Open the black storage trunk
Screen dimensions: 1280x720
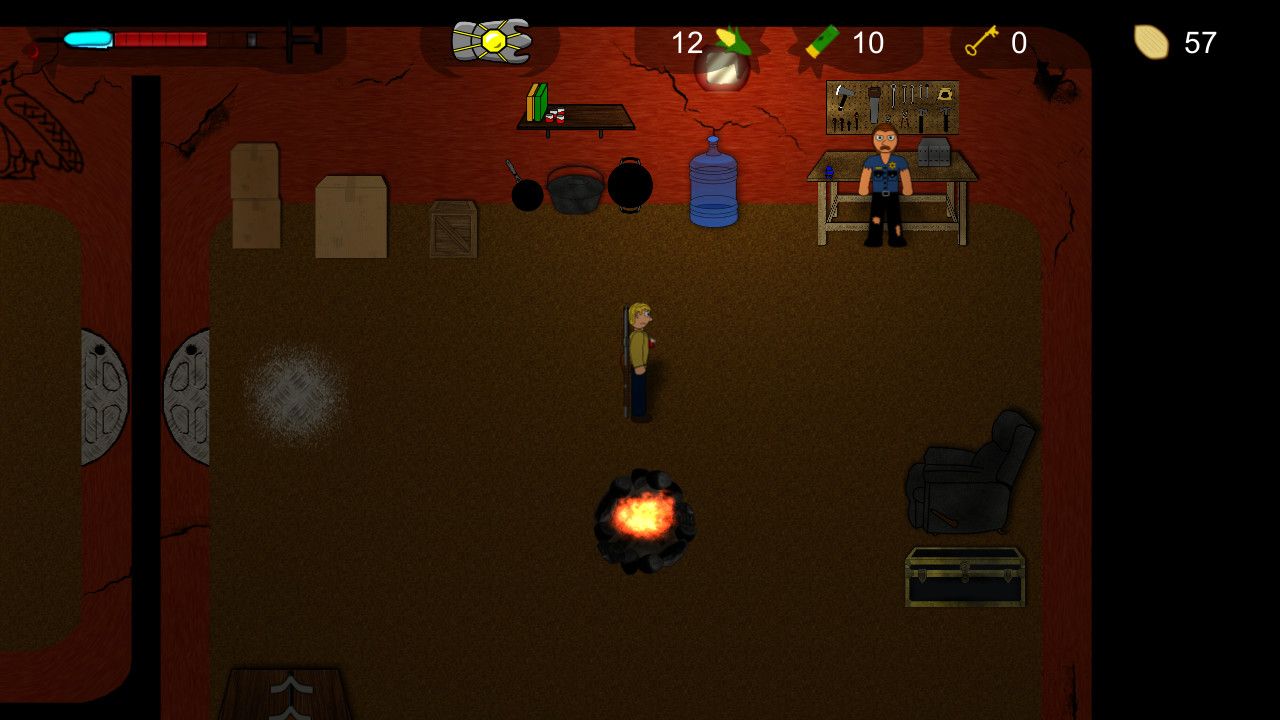(x=964, y=577)
